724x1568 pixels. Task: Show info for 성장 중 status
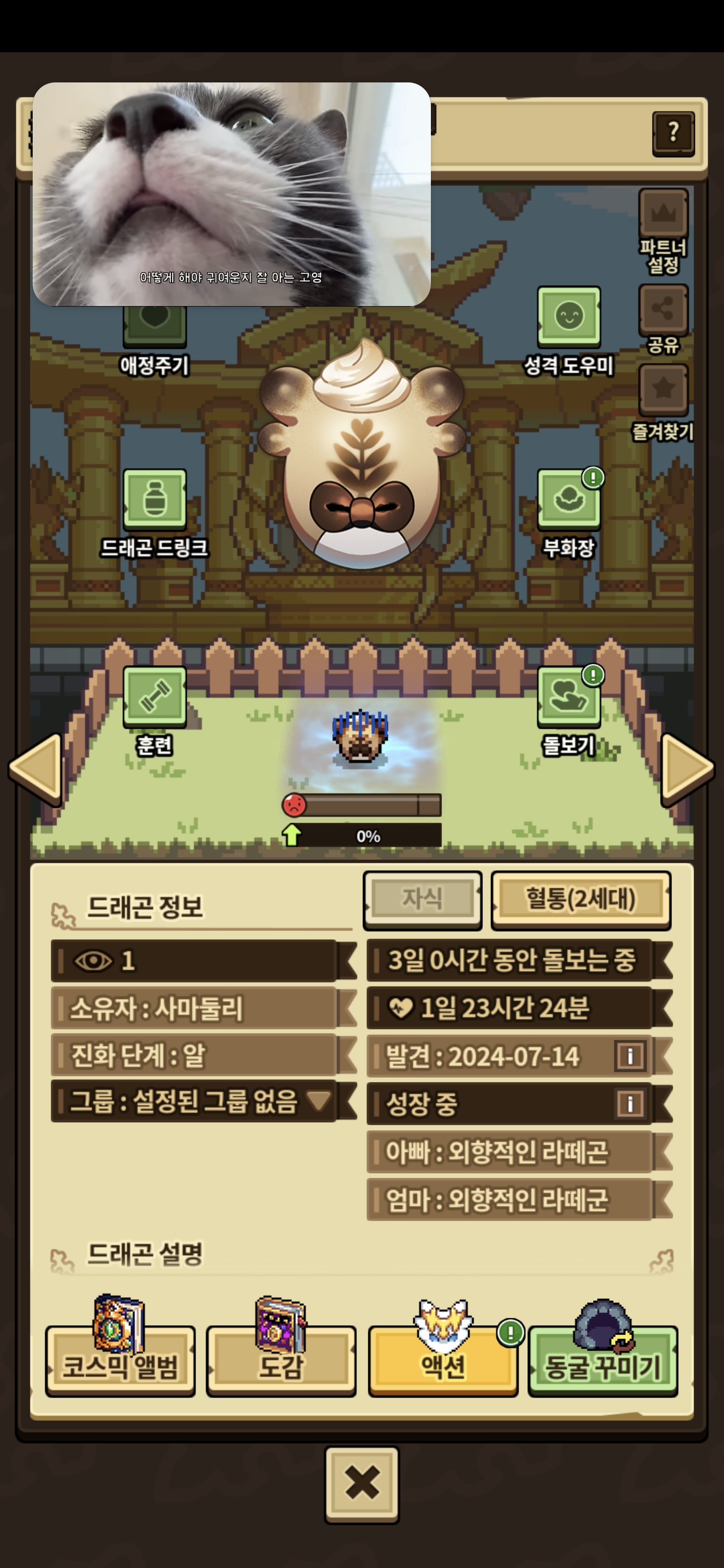630,1103
